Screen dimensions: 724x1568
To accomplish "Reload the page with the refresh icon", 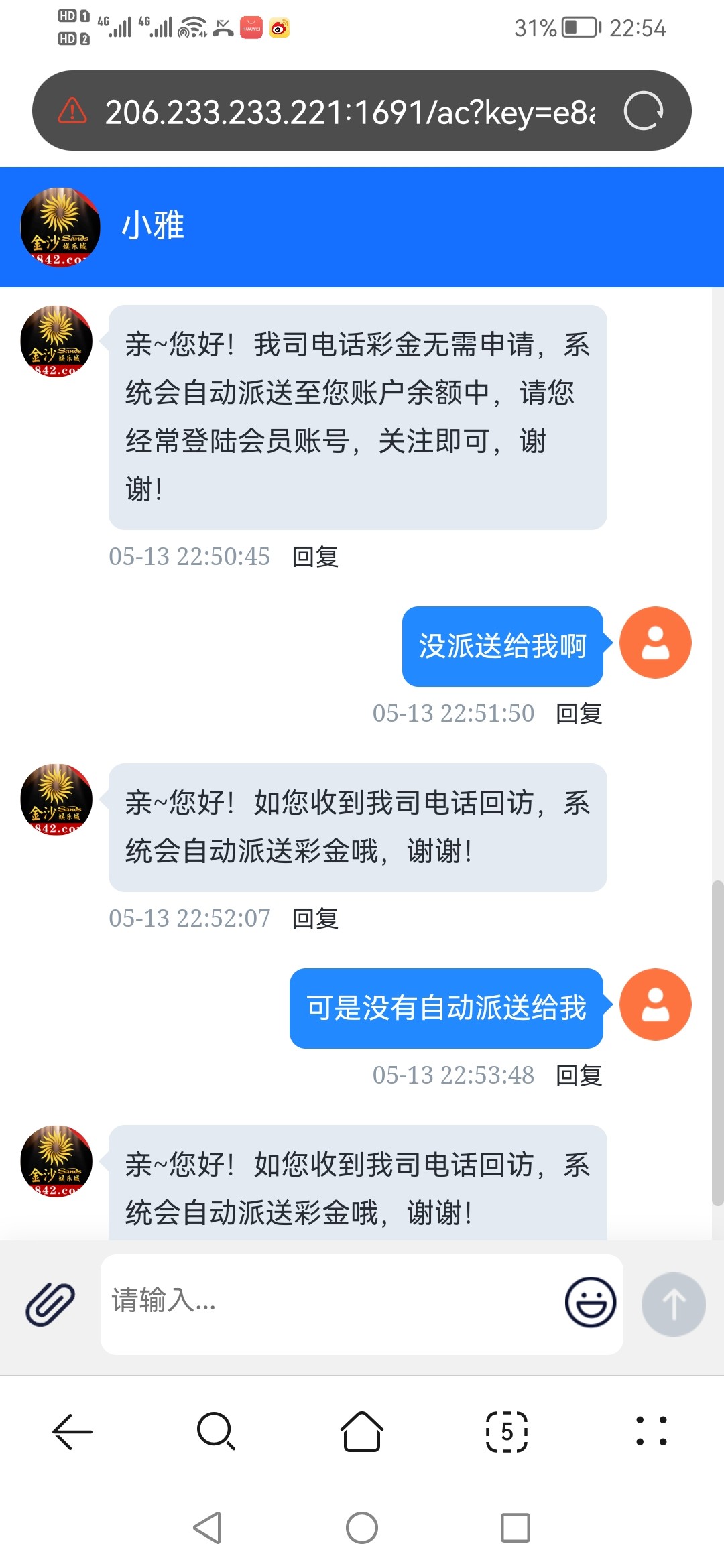I will coord(643,111).
